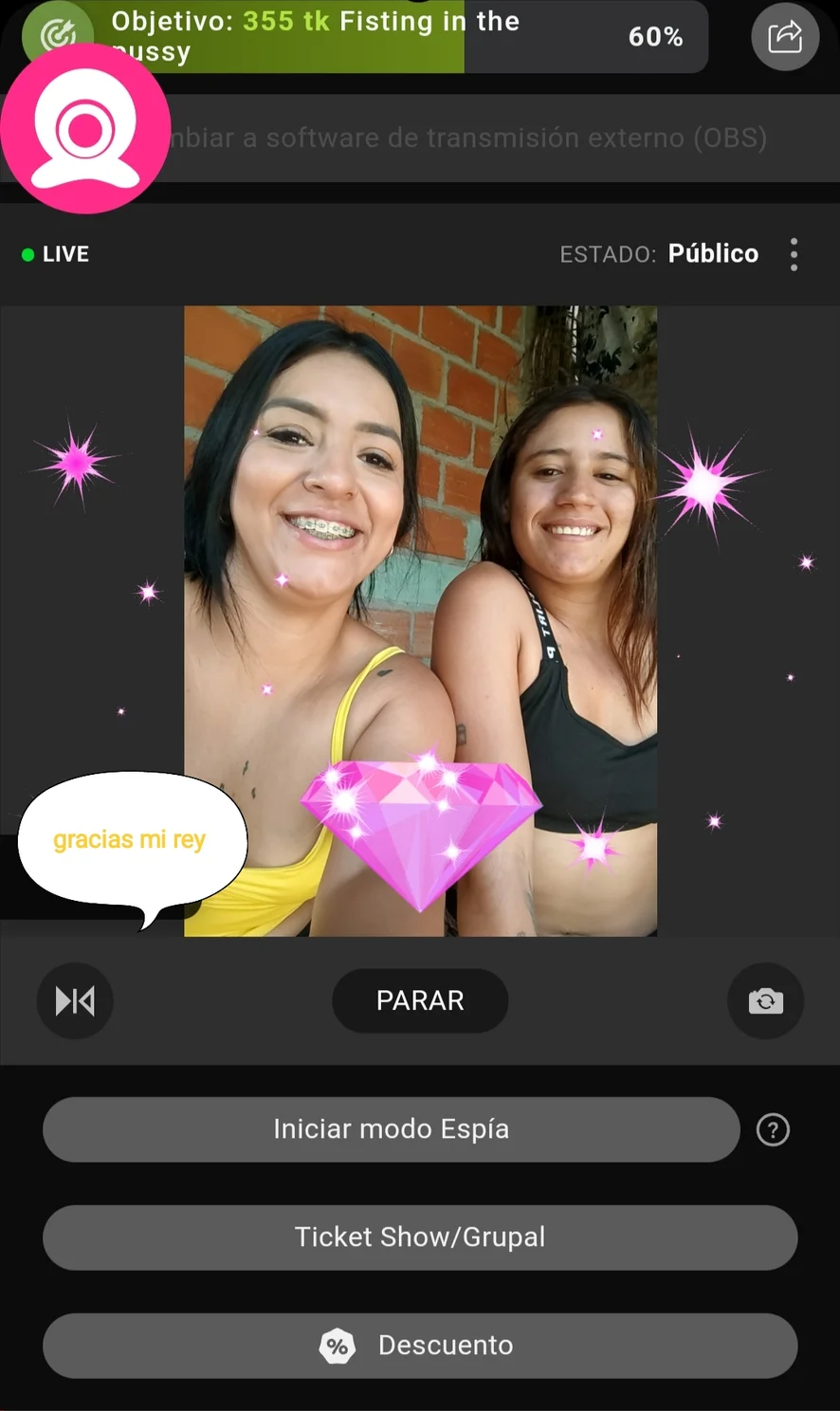This screenshot has height=1411, width=840.
Task: Open the three-dot overflow menu
Action: [x=794, y=254]
